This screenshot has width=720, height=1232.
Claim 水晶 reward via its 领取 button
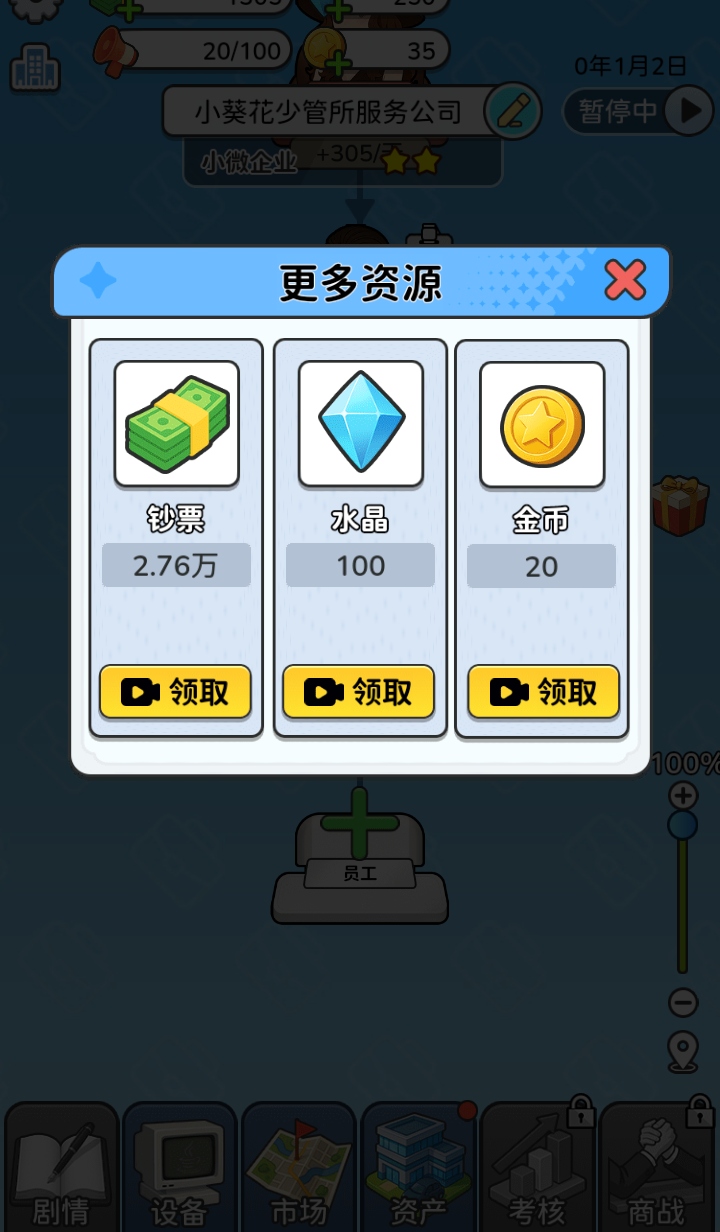click(x=359, y=692)
